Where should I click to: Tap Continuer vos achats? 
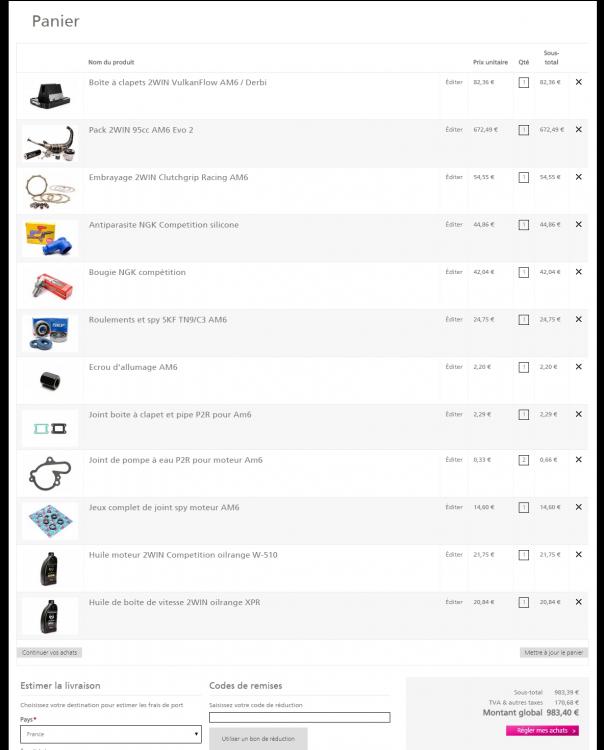(50, 652)
